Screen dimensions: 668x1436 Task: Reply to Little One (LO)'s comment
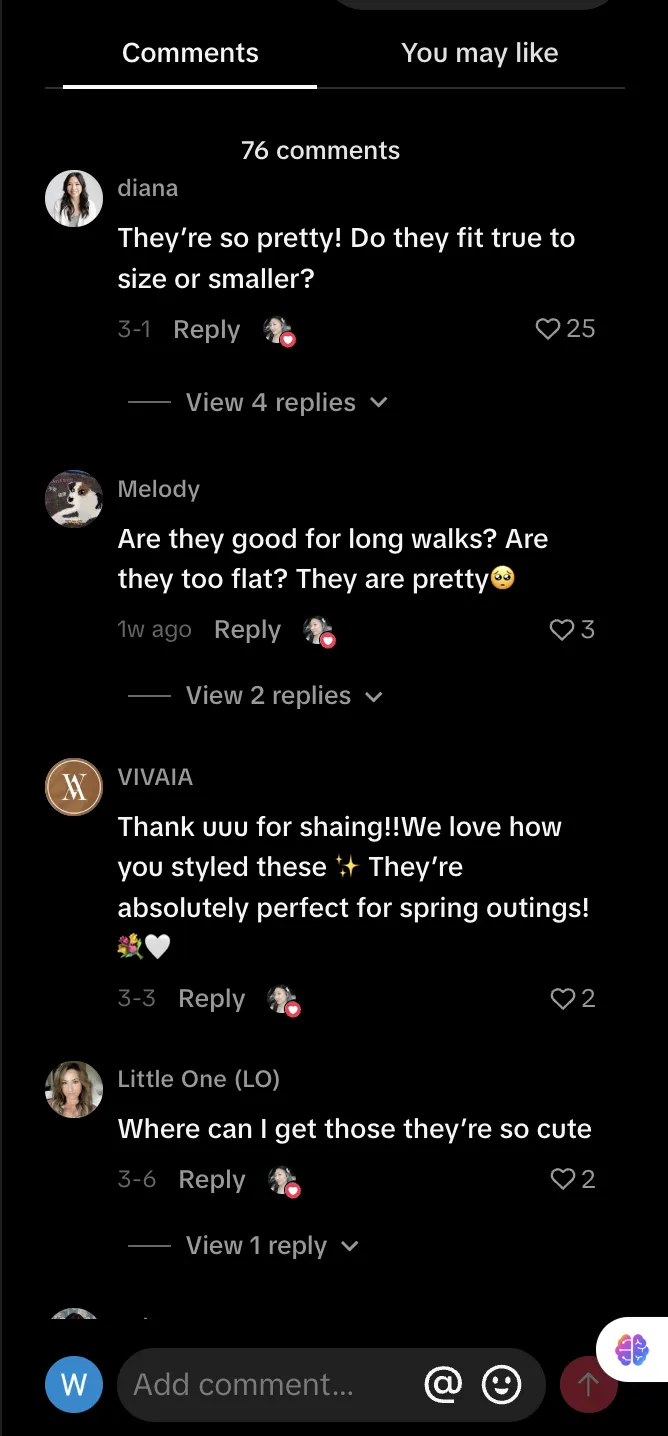[x=211, y=1180]
